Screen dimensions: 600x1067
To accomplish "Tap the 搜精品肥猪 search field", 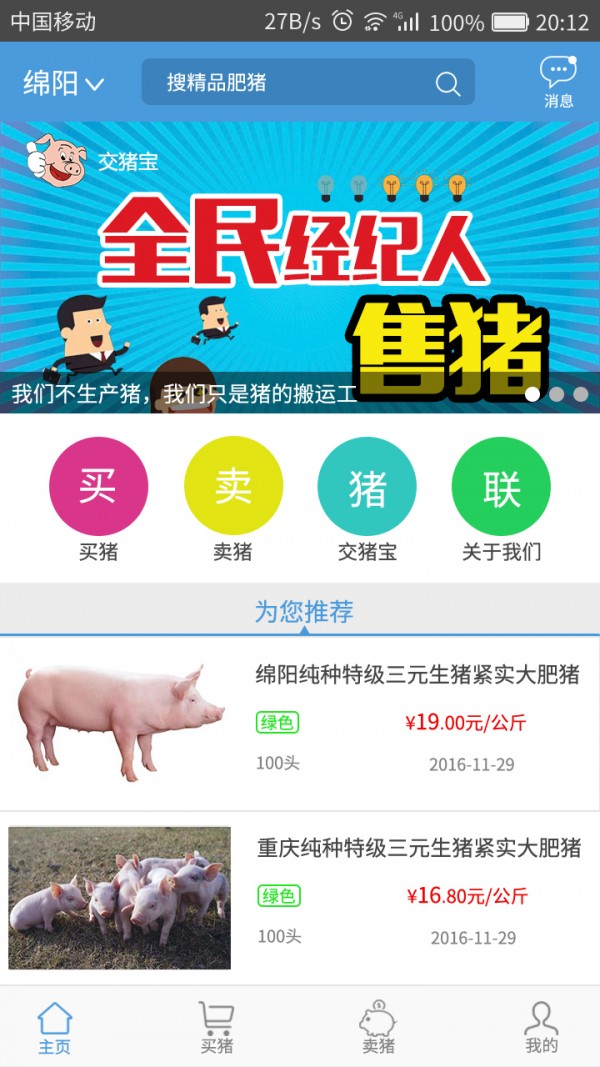I will (x=300, y=82).
